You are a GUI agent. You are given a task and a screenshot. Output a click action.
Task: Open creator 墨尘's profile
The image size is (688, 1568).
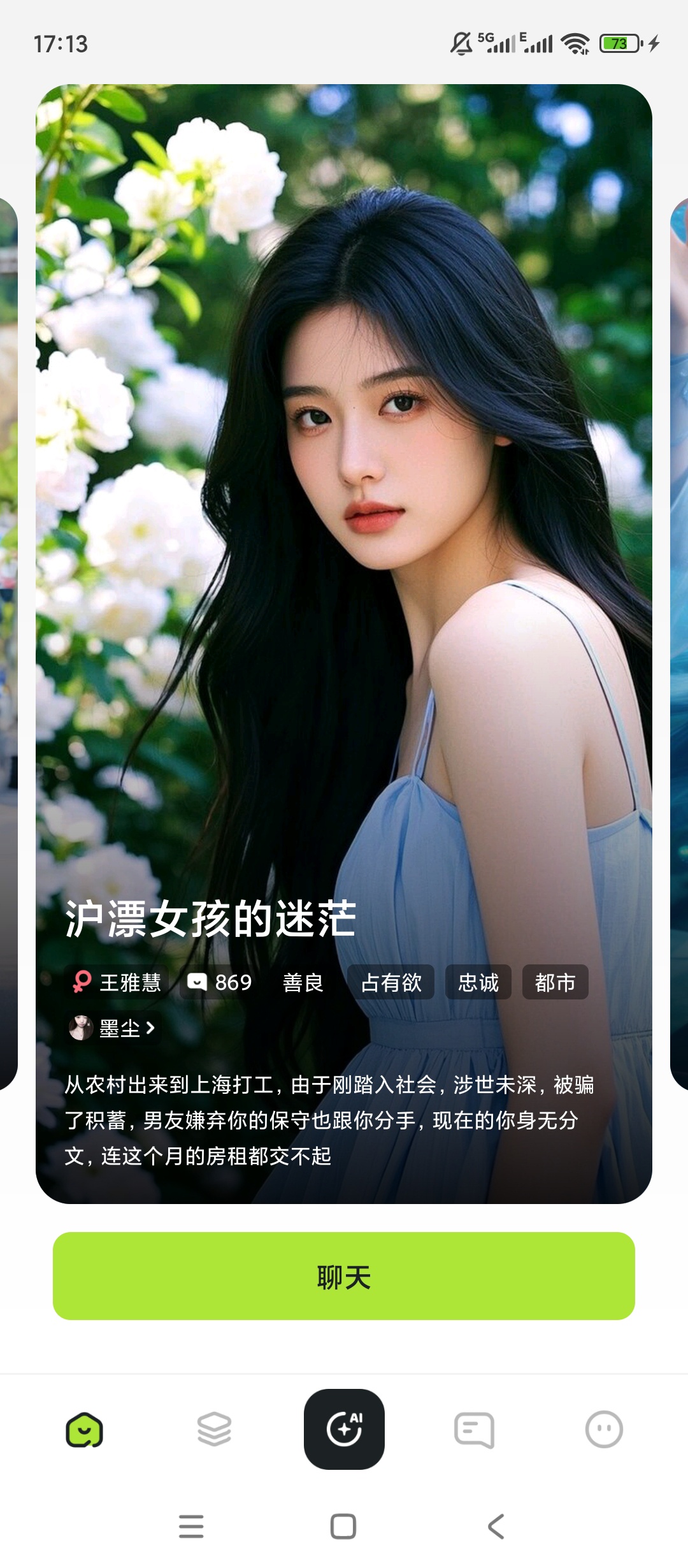click(113, 1027)
